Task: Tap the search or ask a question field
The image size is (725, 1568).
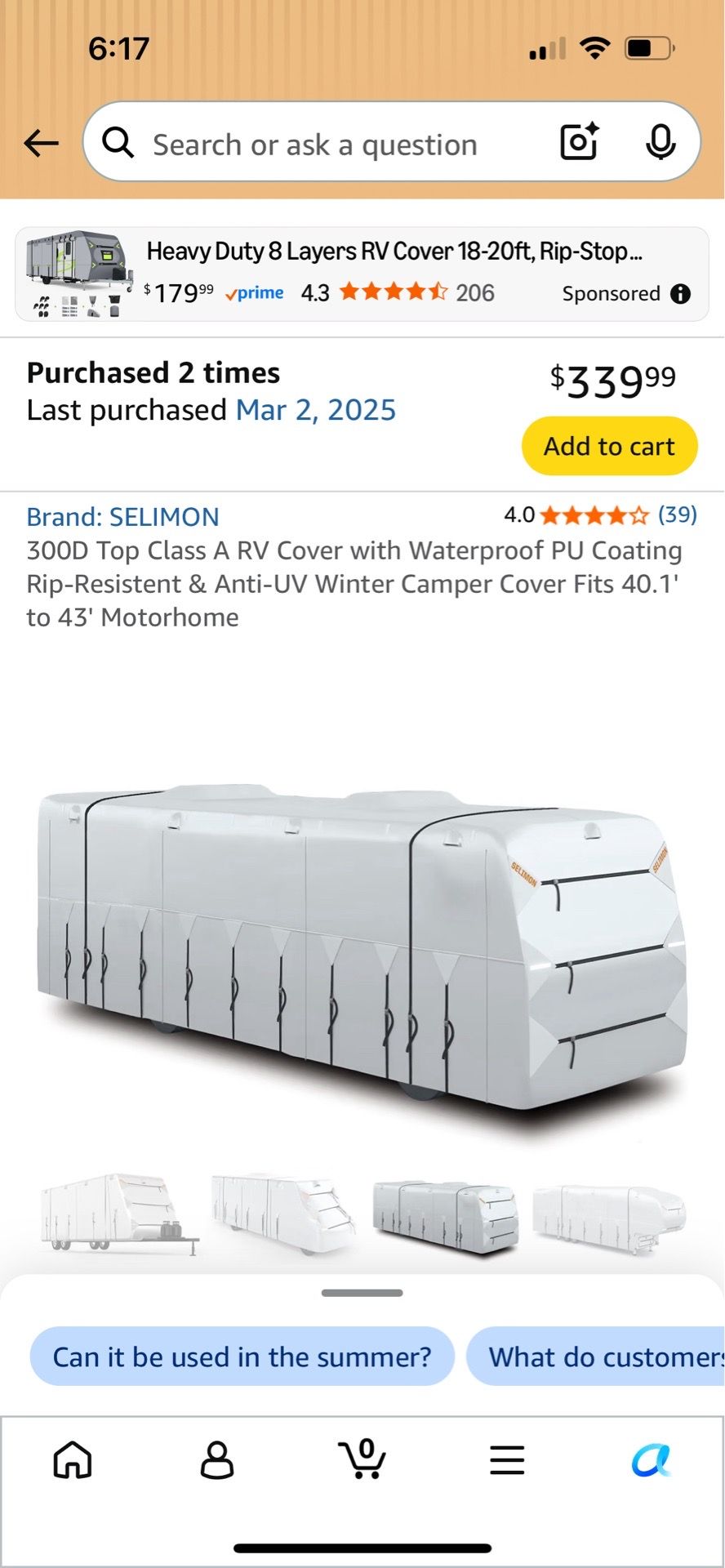Action: (x=314, y=145)
